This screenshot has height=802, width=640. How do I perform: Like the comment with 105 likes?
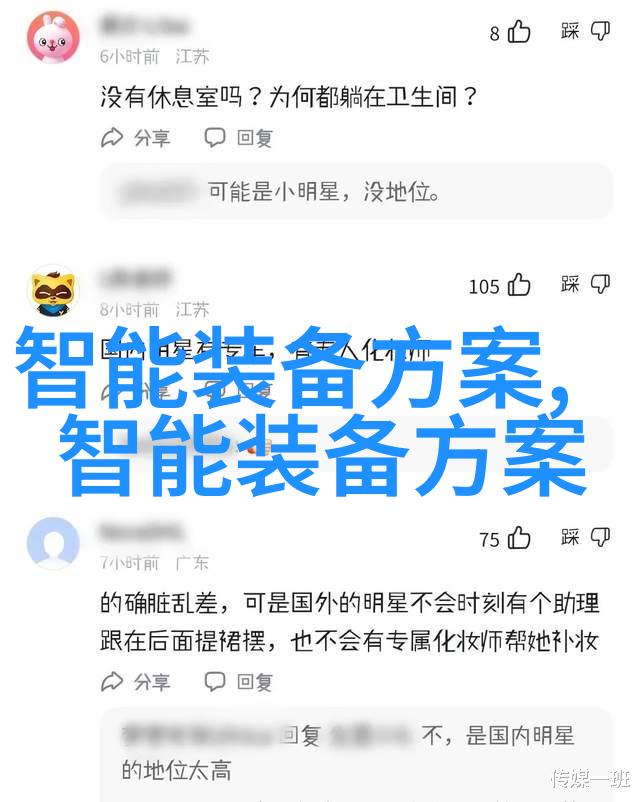click(x=519, y=286)
